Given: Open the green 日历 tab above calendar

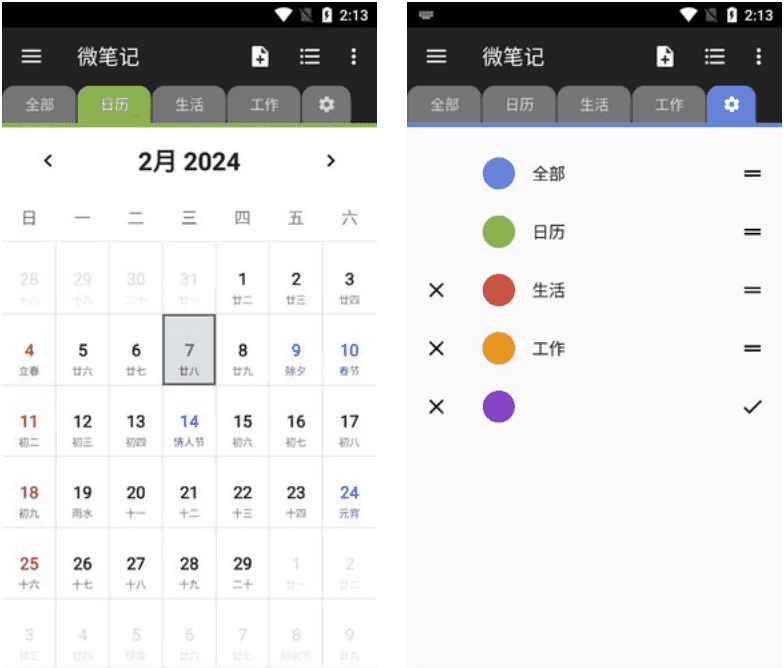Looking at the screenshot, I should point(114,104).
